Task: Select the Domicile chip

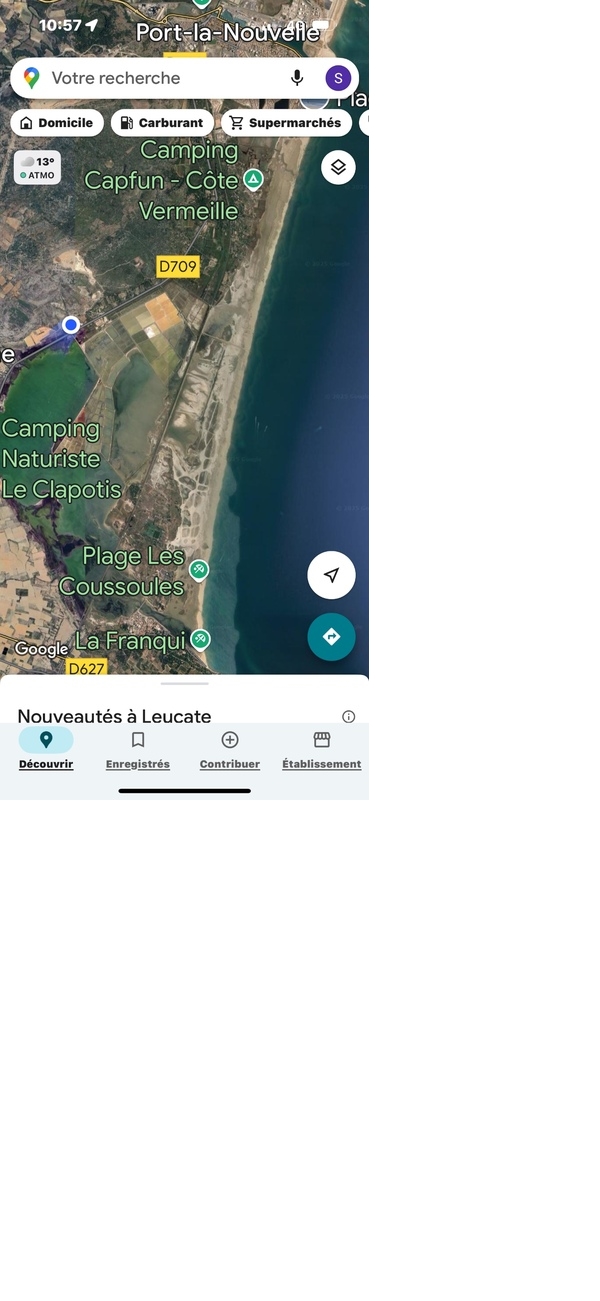Action: pyautogui.click(x=57, y=123)
